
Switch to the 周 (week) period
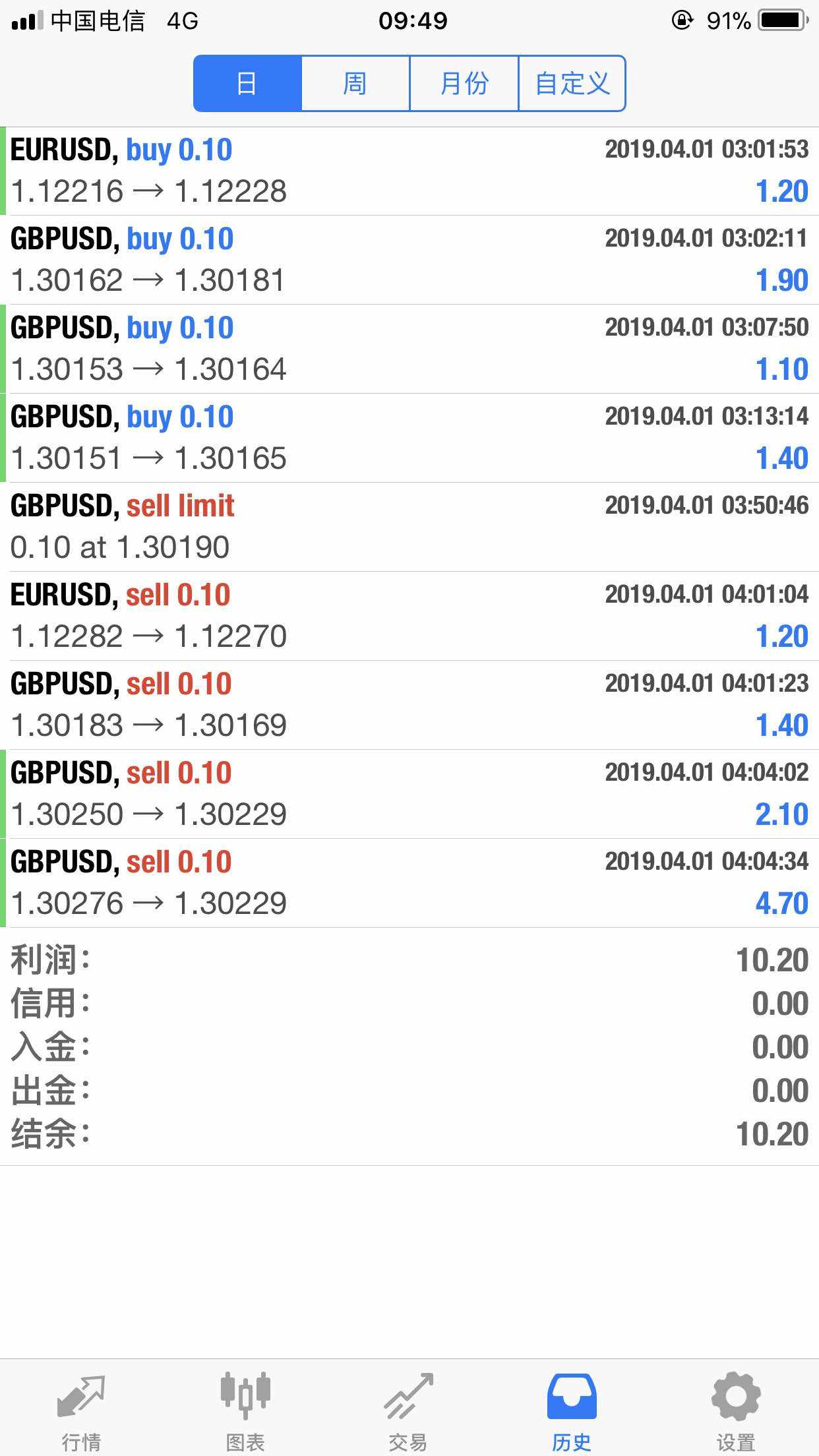click(355, 84)
